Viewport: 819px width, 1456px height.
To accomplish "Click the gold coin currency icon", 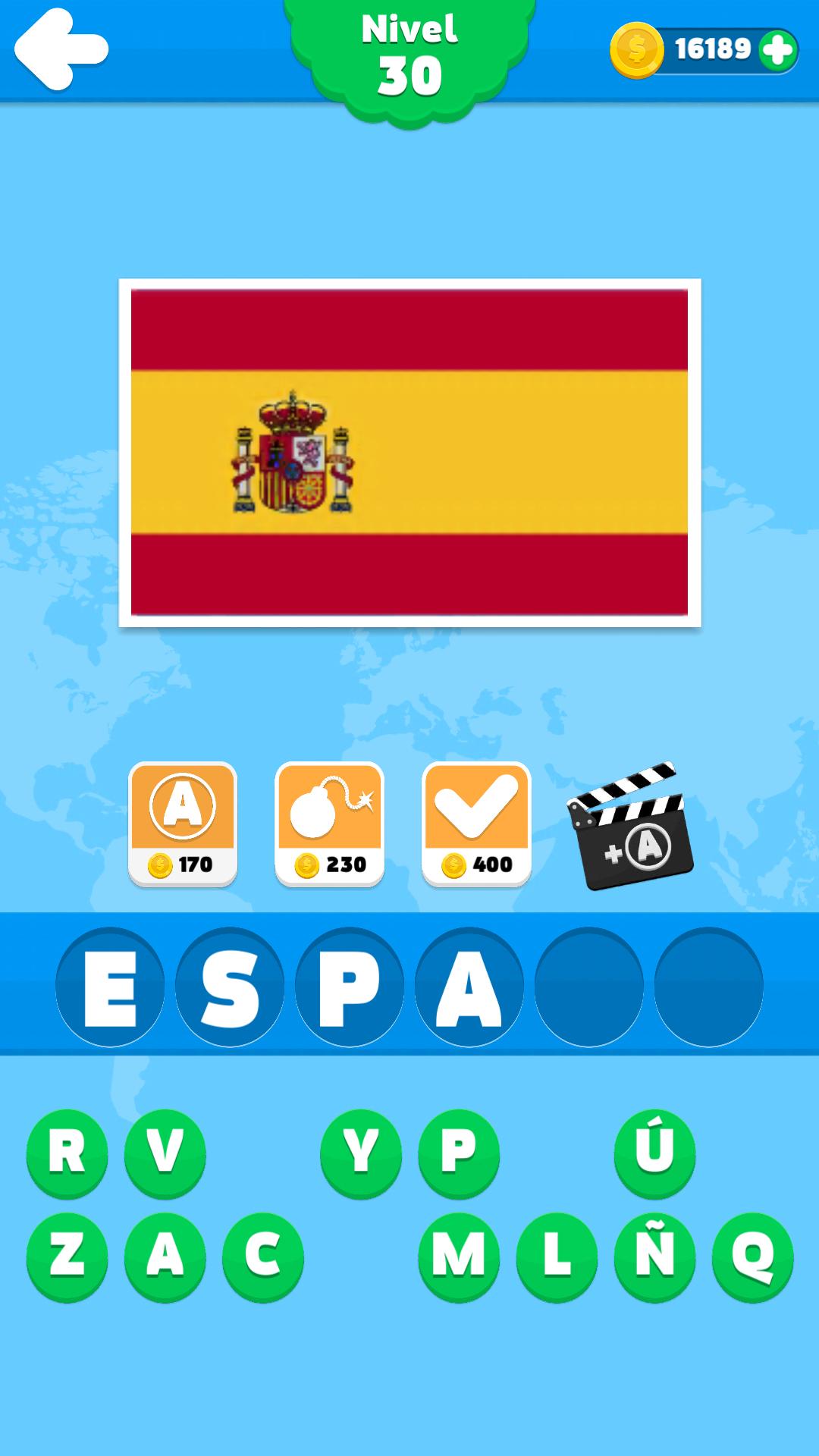I will pyautogui.click(x=635, y=50).
